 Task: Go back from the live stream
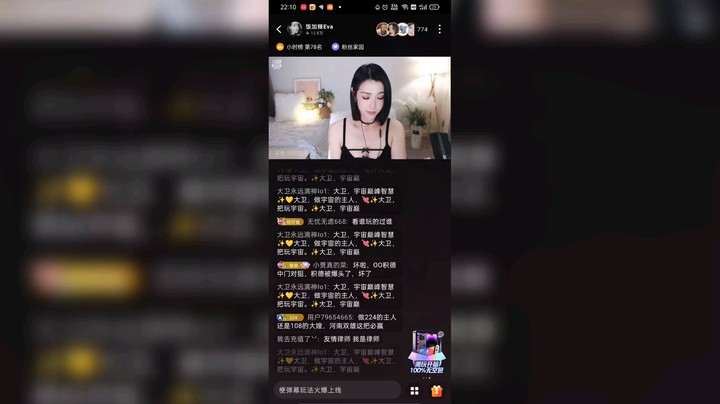[279, 29]
